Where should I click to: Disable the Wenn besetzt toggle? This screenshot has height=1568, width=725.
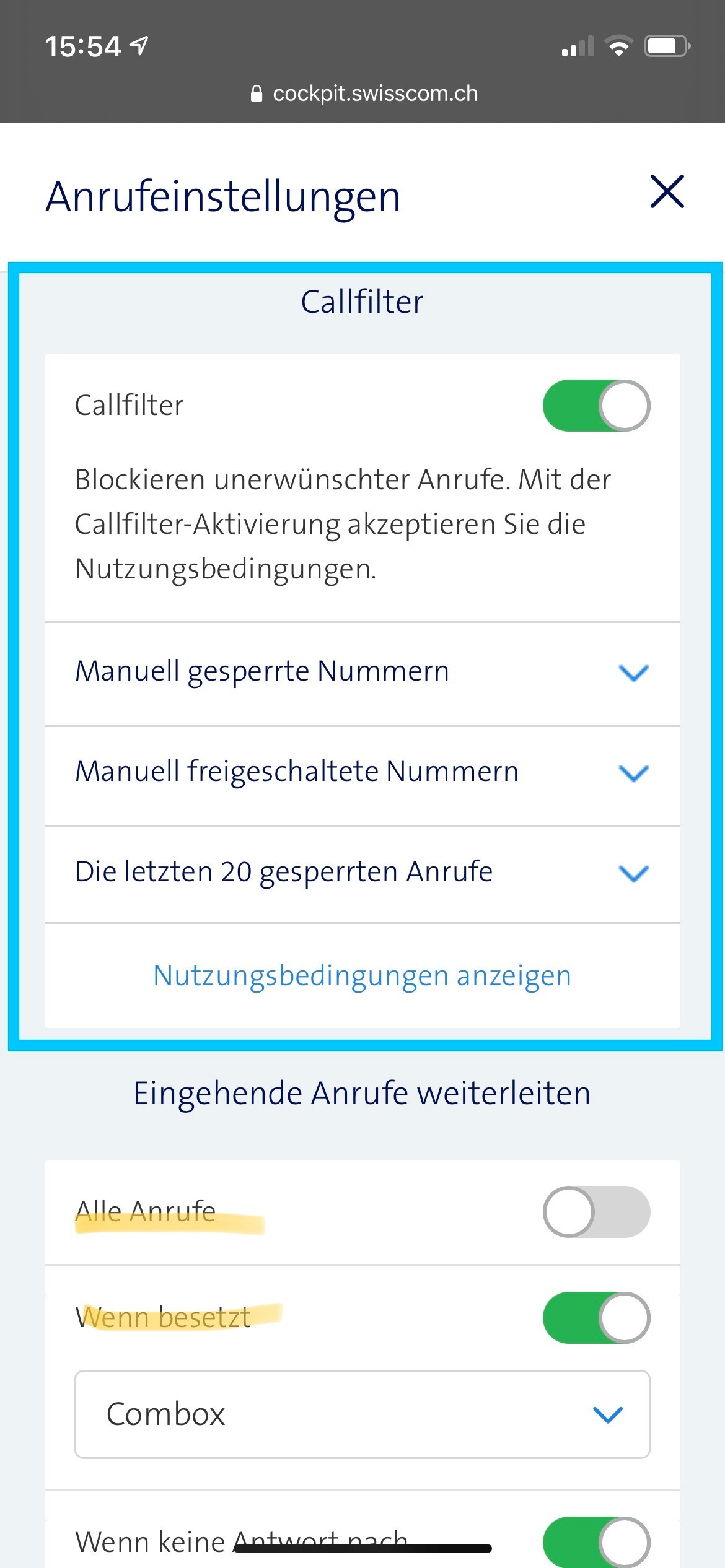coord(596,1318)
